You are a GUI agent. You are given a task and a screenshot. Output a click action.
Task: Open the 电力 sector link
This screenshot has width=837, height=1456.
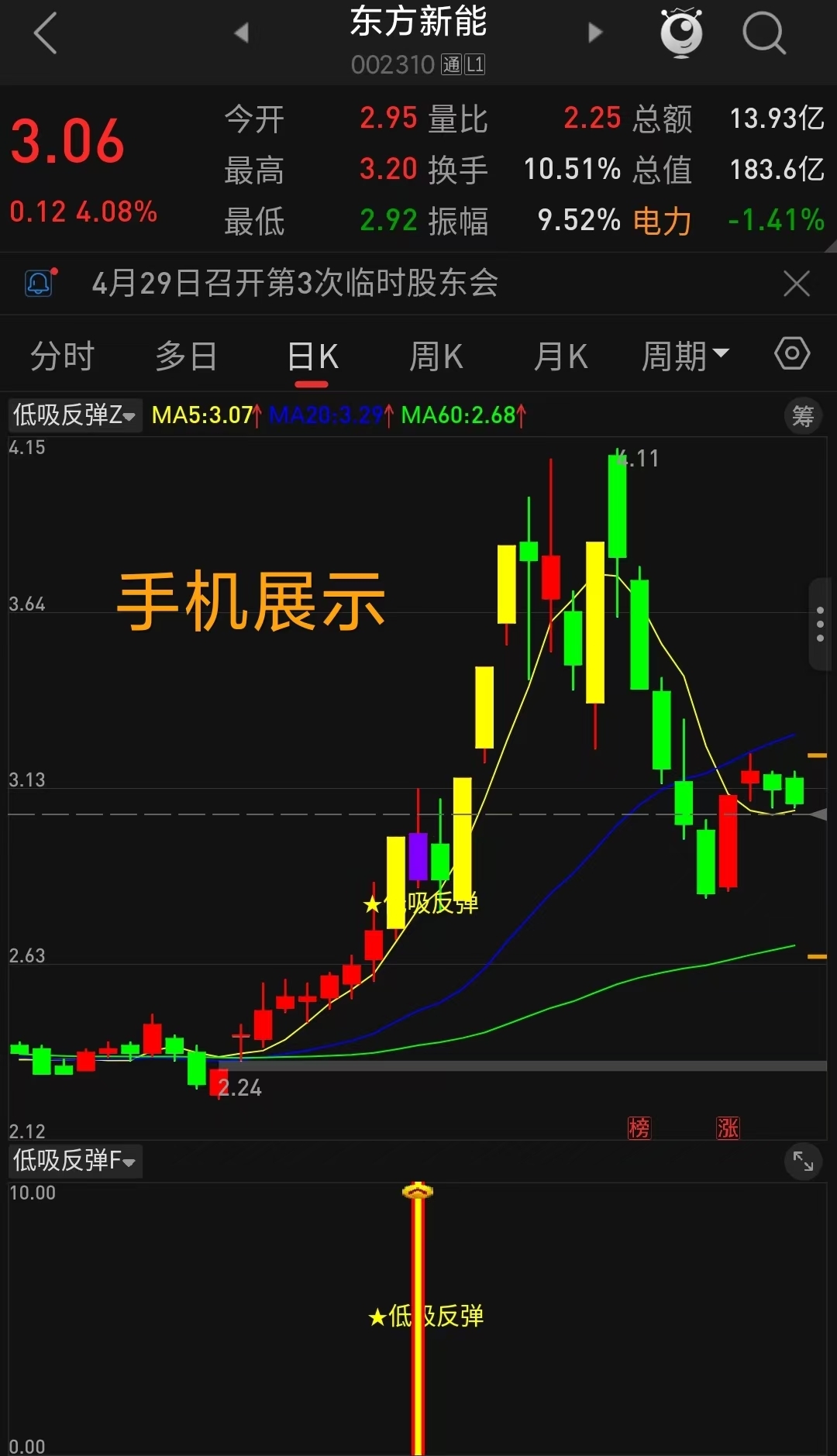pyautogui.click(x=662, y=221)
